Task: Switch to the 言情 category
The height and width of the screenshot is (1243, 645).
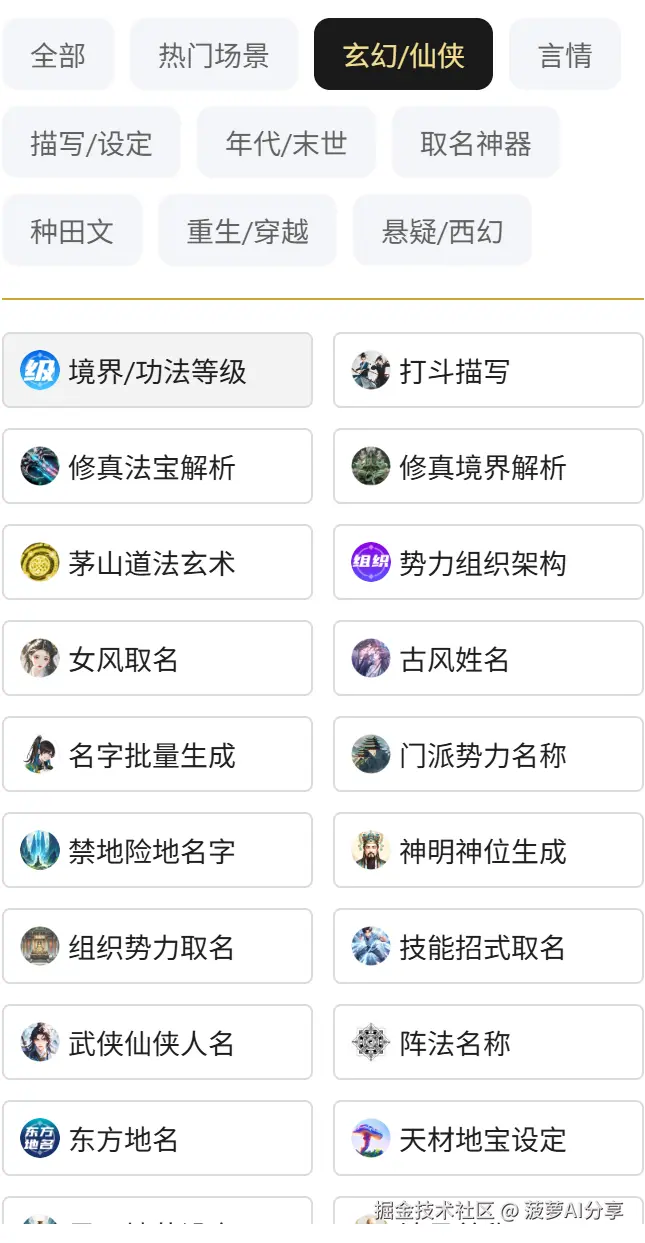Action: 565,55
